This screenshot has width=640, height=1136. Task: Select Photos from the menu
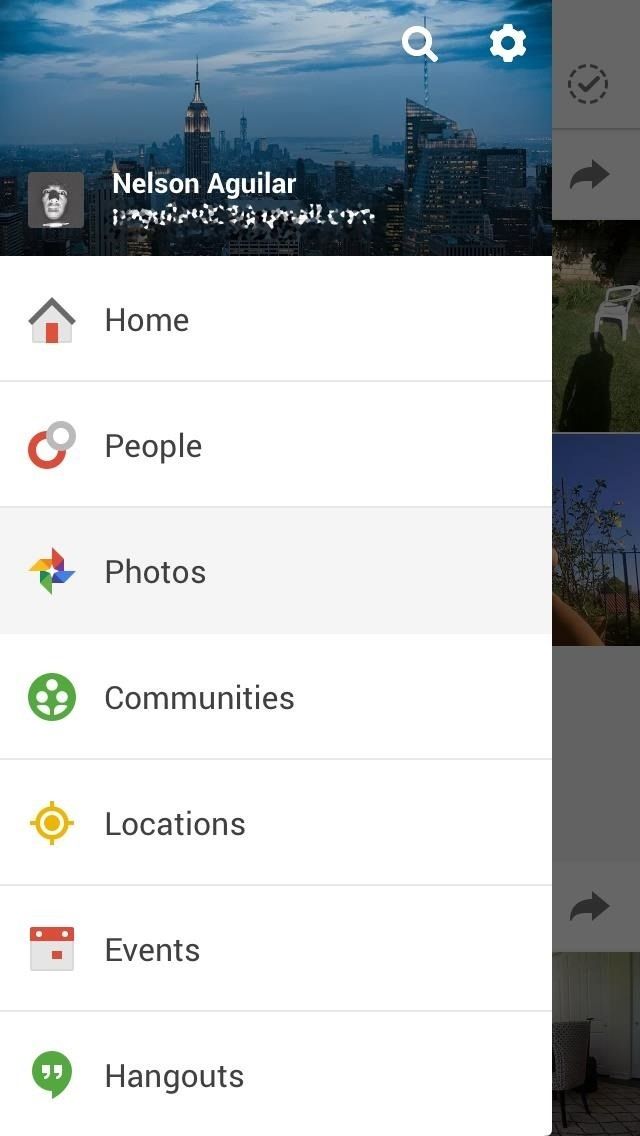[155, 572]
